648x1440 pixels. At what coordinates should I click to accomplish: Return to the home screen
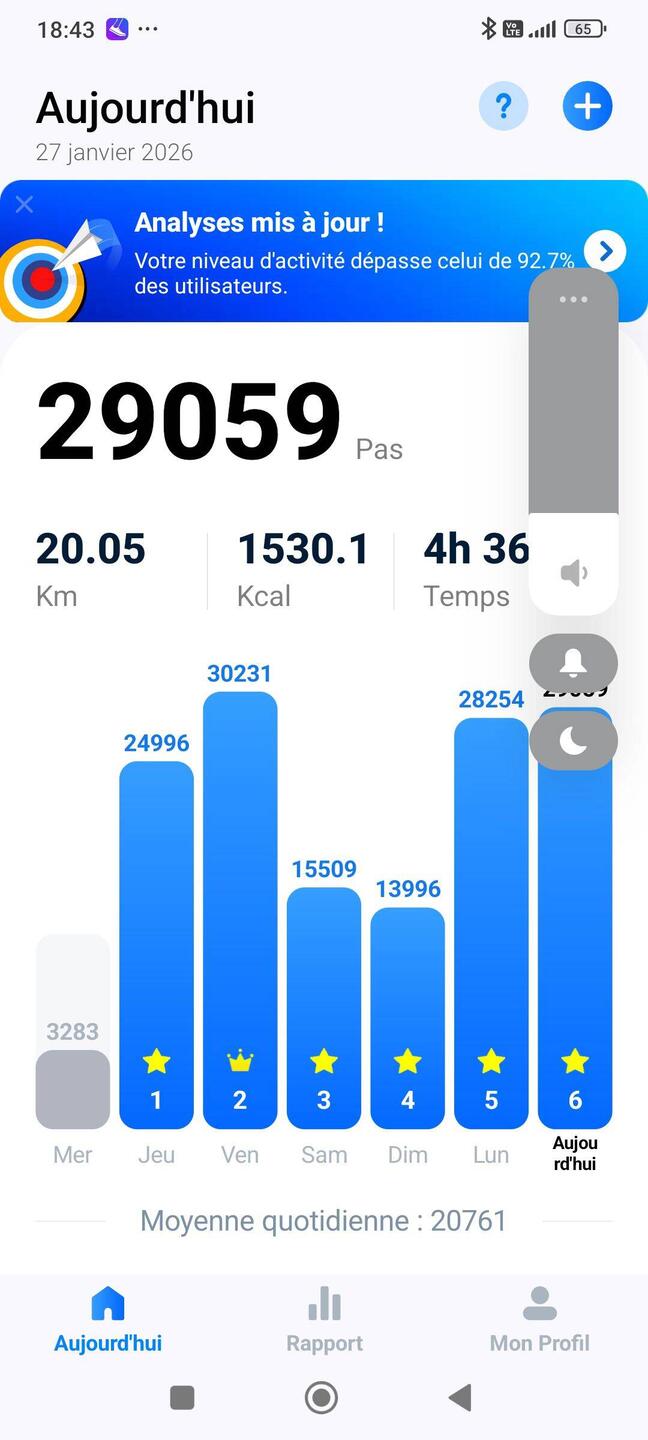pyautogui.click(x=321, y=1397)
